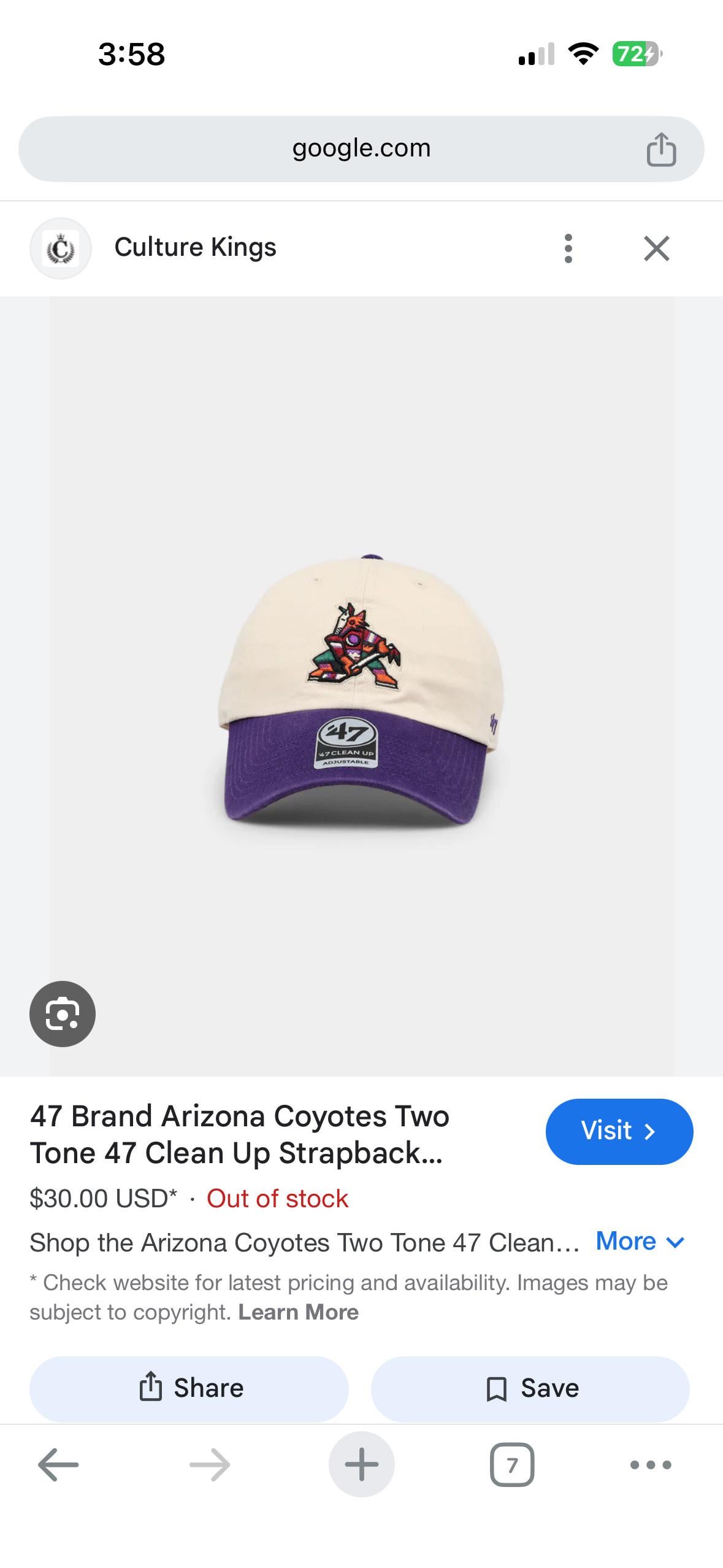The width and height of the screenshot is (723, 1568).
Task: Show the 7 open tabs
Action: point(511,1465)
